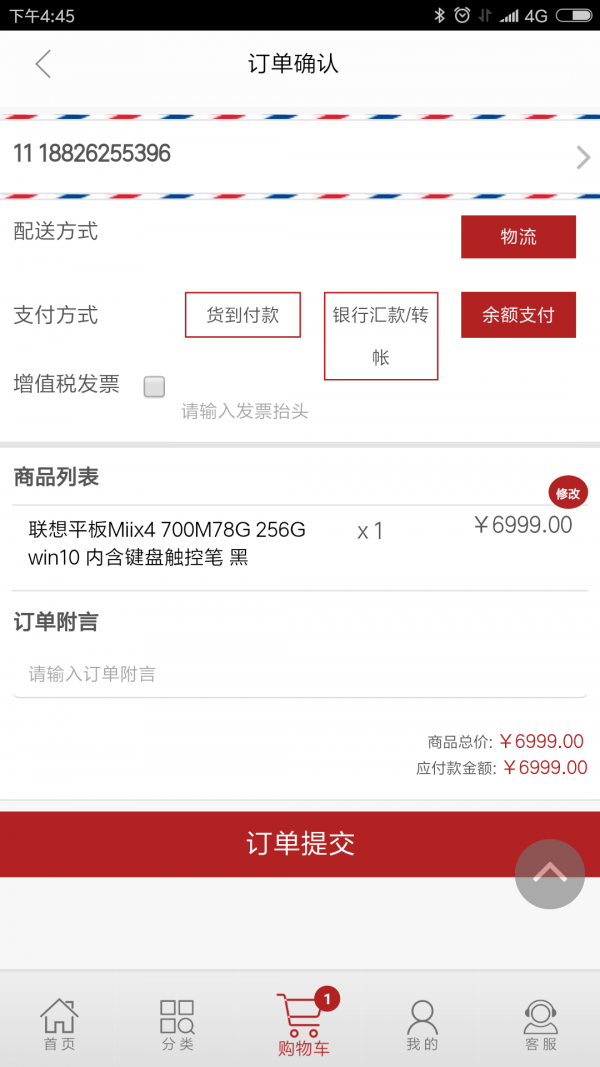Switch to the 我的 profile tab
Image resolution: width=600 pixels, height=1067 pixels.
click(422, 1024)
